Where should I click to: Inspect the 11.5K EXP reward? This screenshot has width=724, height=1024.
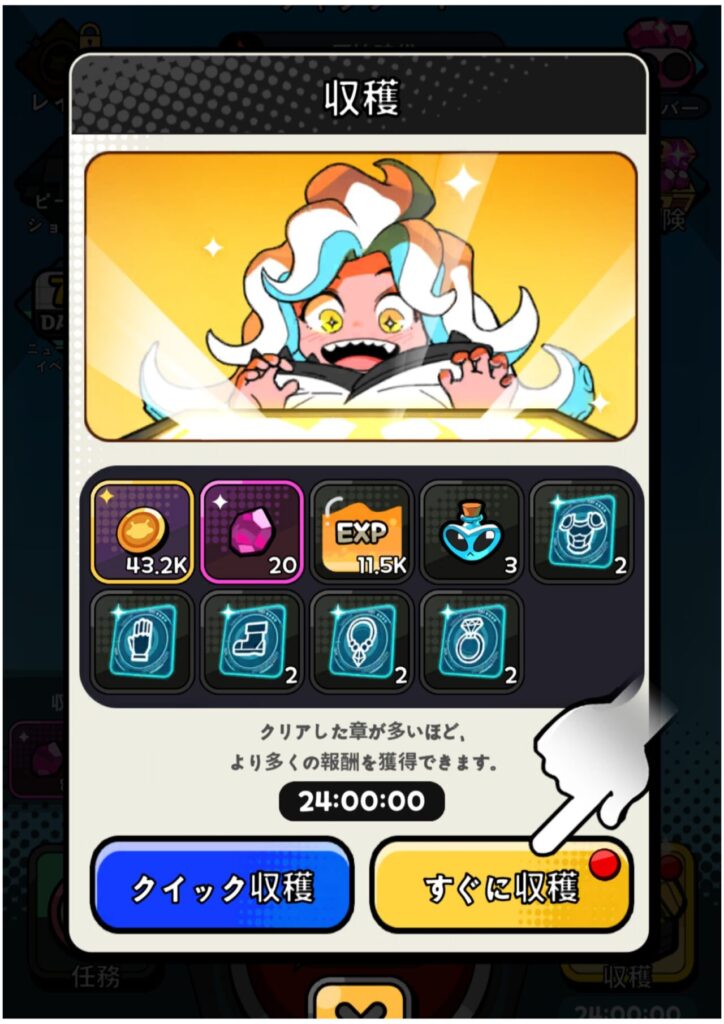coord(361,532)
